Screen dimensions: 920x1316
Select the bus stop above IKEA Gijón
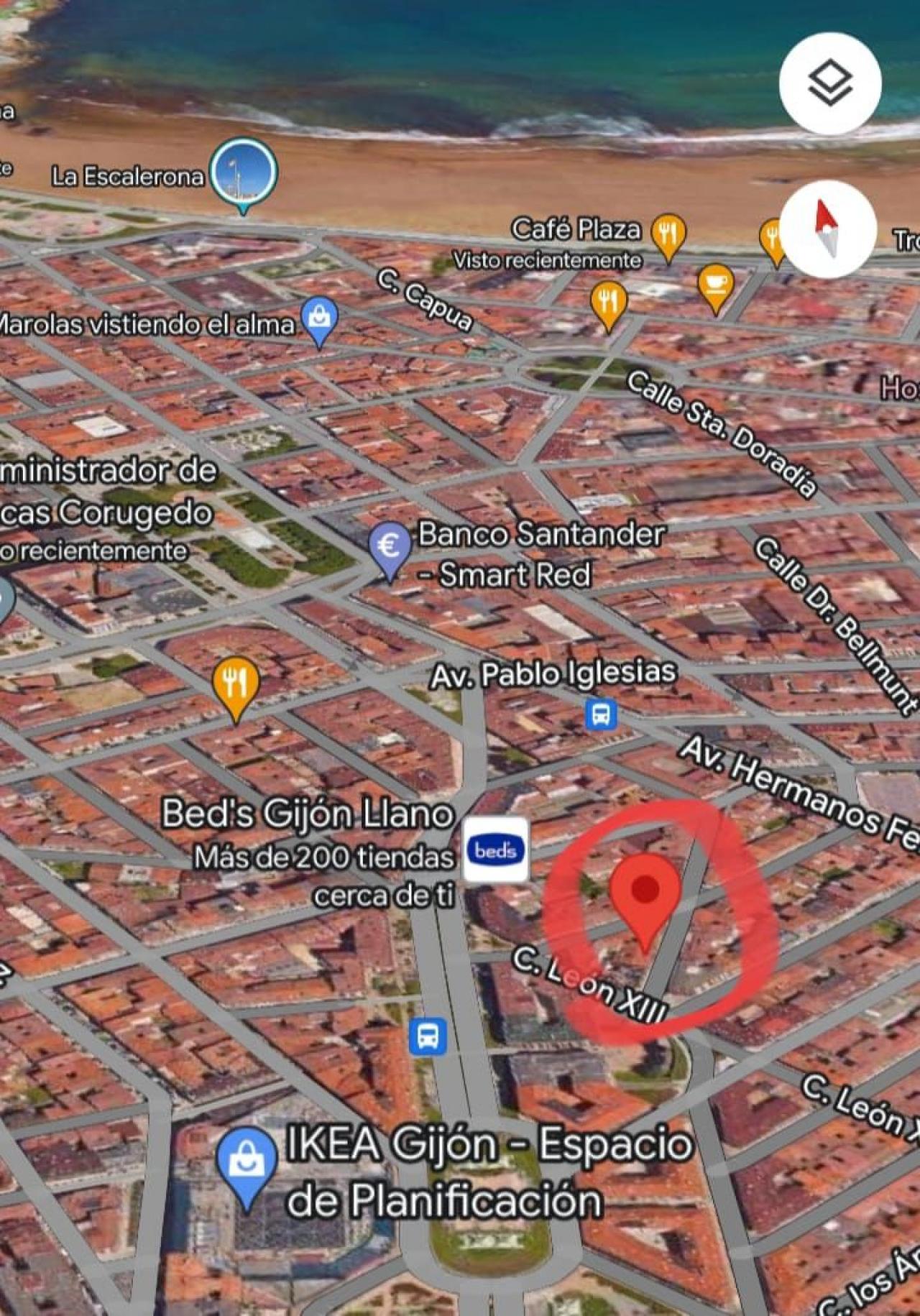428,1036
